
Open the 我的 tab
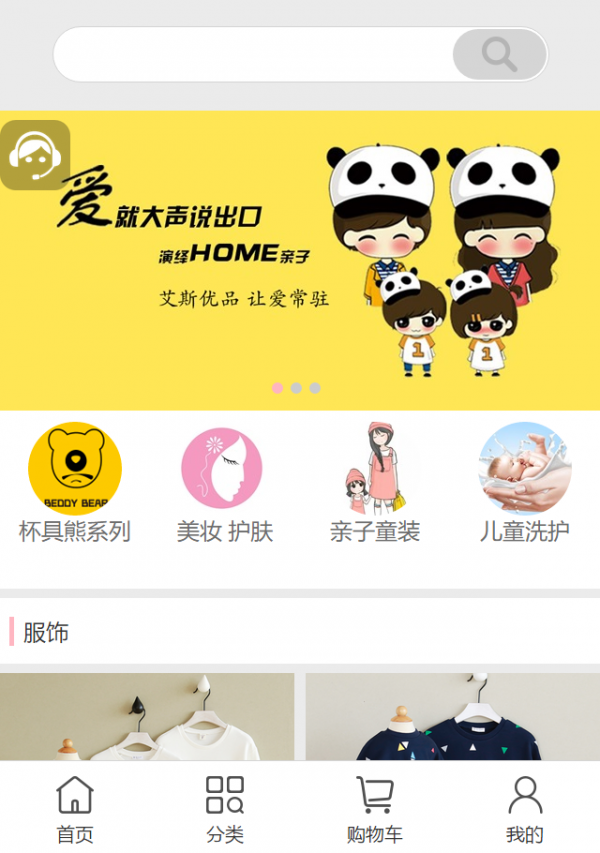coord(525,809)
